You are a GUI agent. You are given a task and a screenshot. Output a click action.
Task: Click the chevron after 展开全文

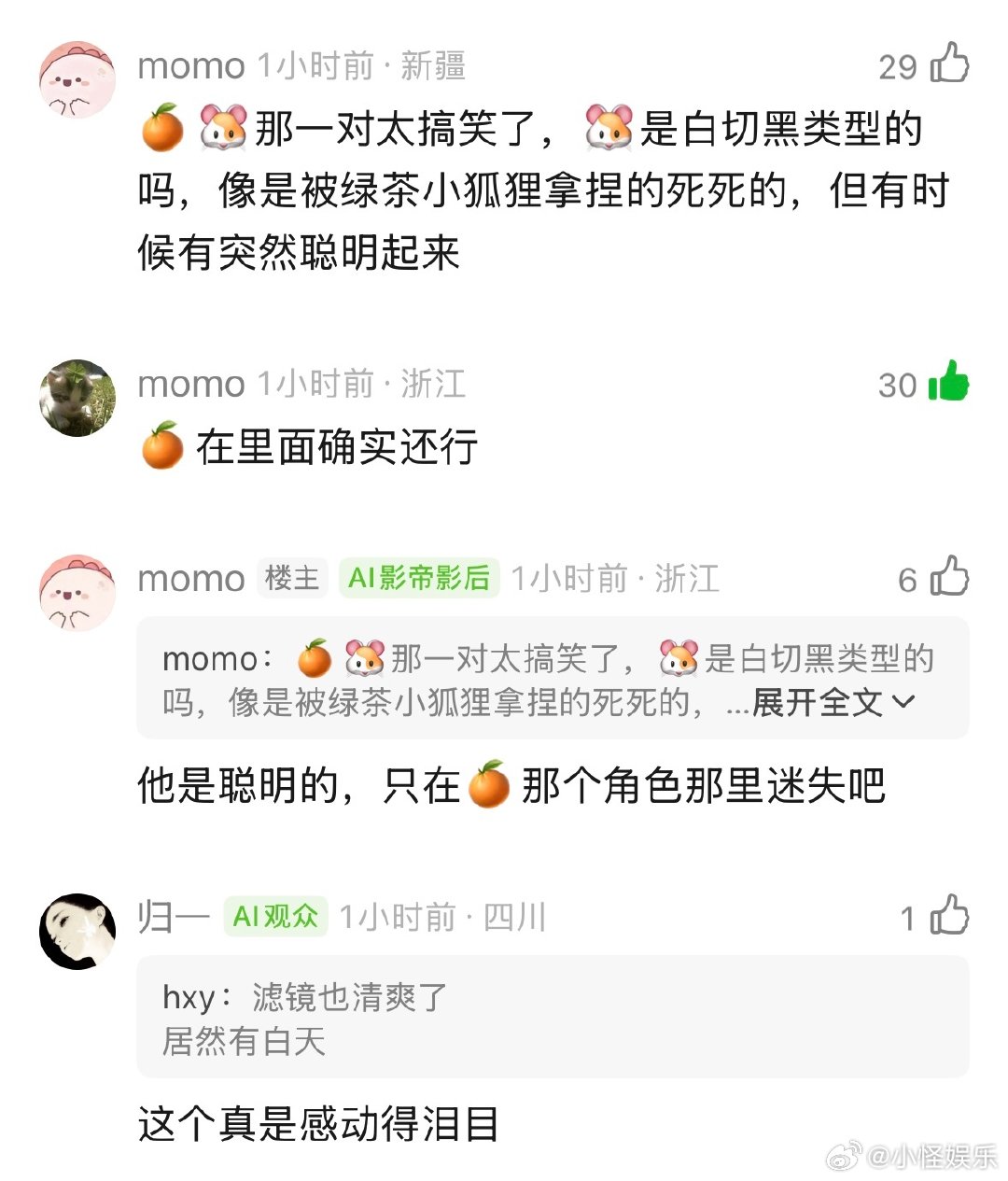click(x=903, y=703)
